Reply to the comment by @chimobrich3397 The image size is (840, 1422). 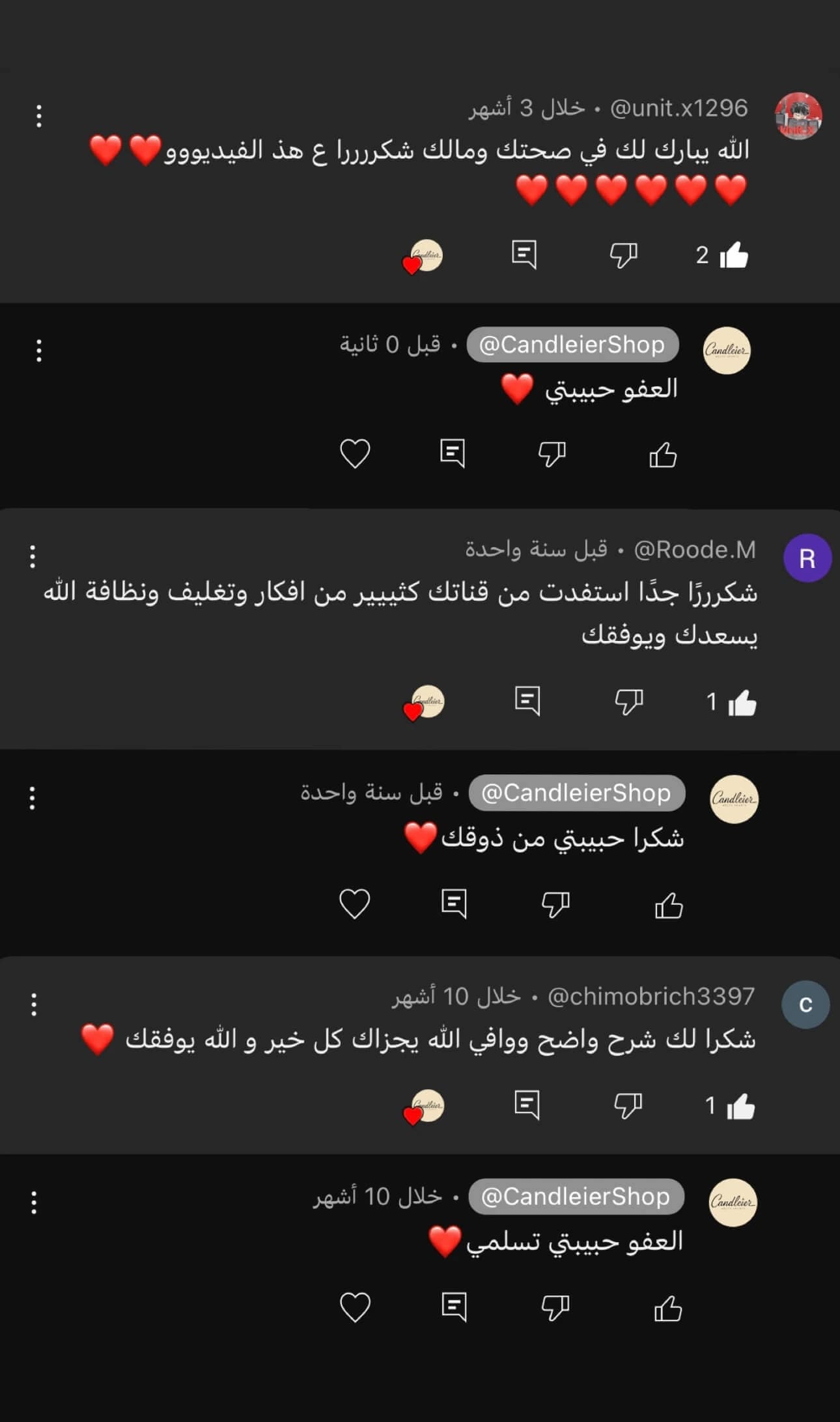click(x=527, y=1105)
